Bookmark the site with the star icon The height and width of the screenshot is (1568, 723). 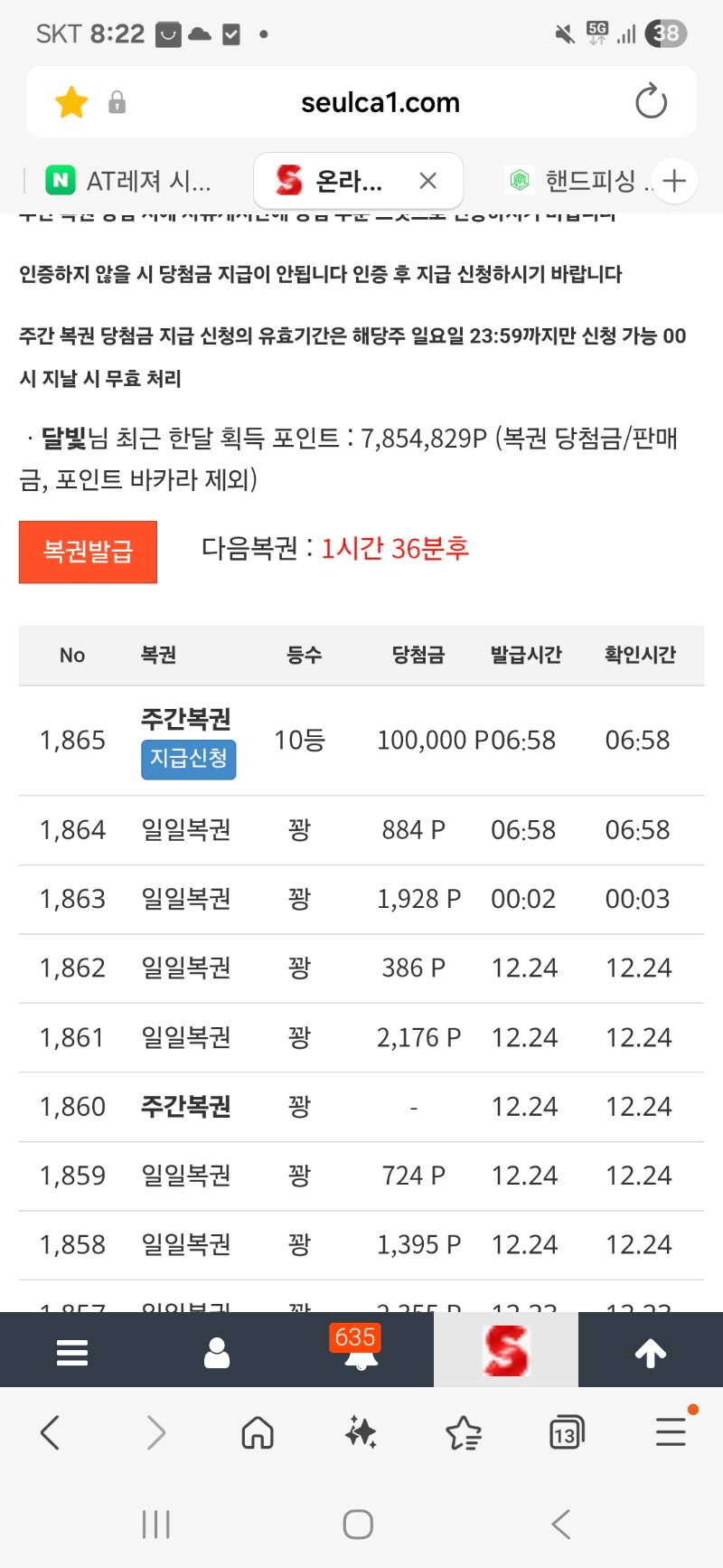(x=71, y=102)
